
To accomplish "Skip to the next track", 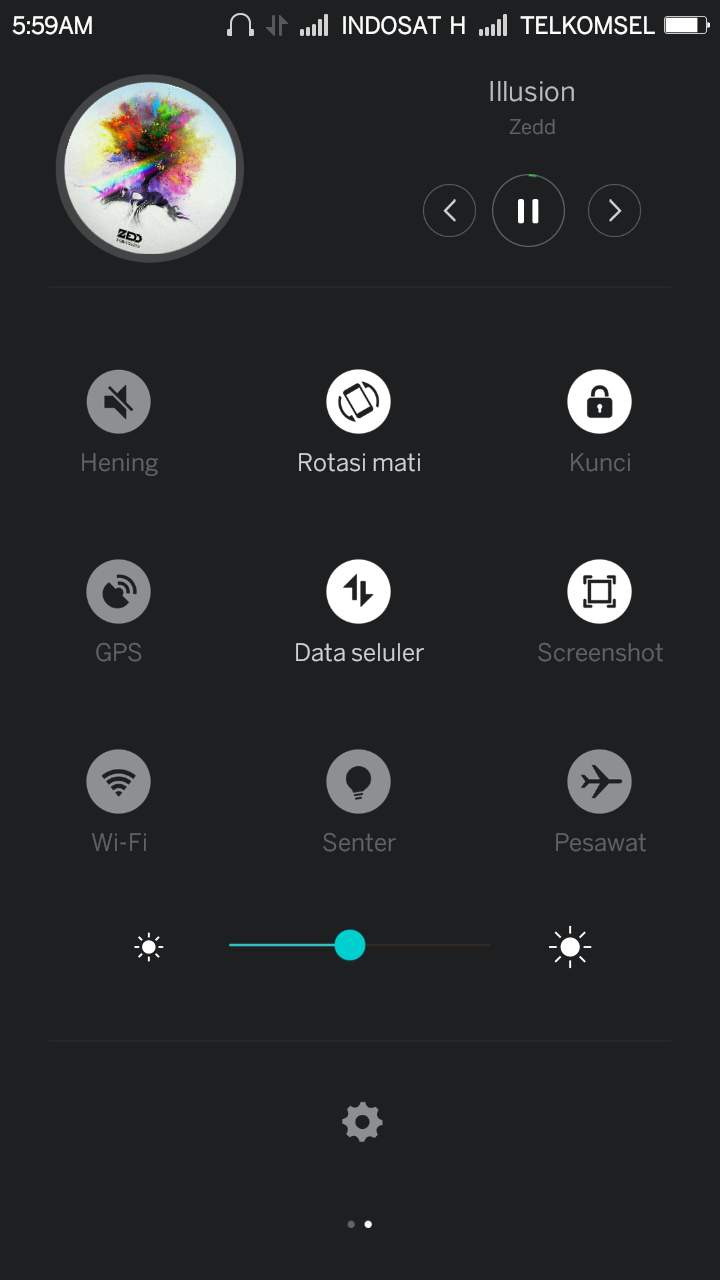I will 614,211.
